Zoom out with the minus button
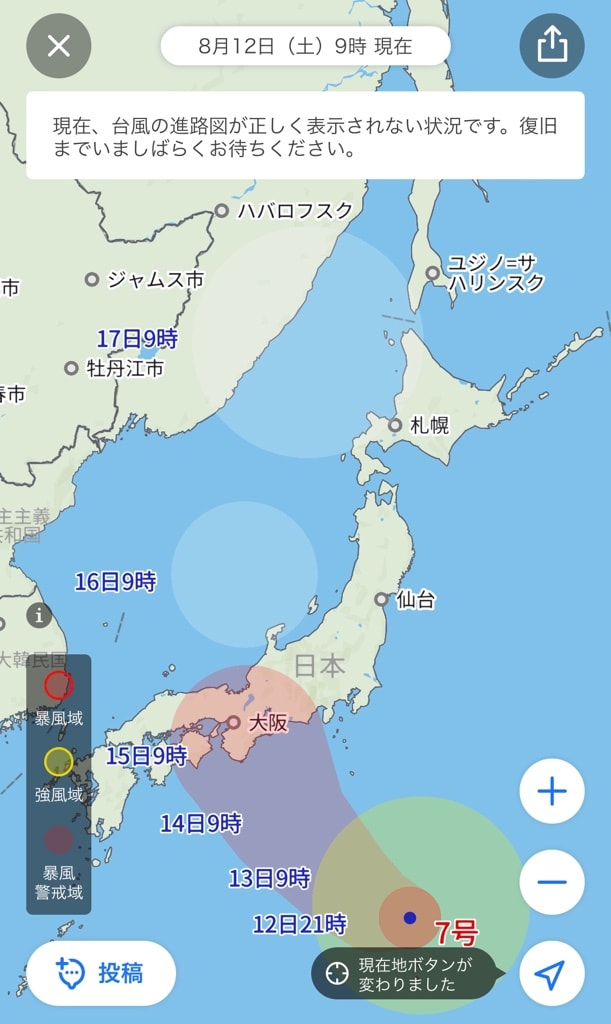This screenshot has height=1024, width=611. pyautogui.click(x=552, y=882)
